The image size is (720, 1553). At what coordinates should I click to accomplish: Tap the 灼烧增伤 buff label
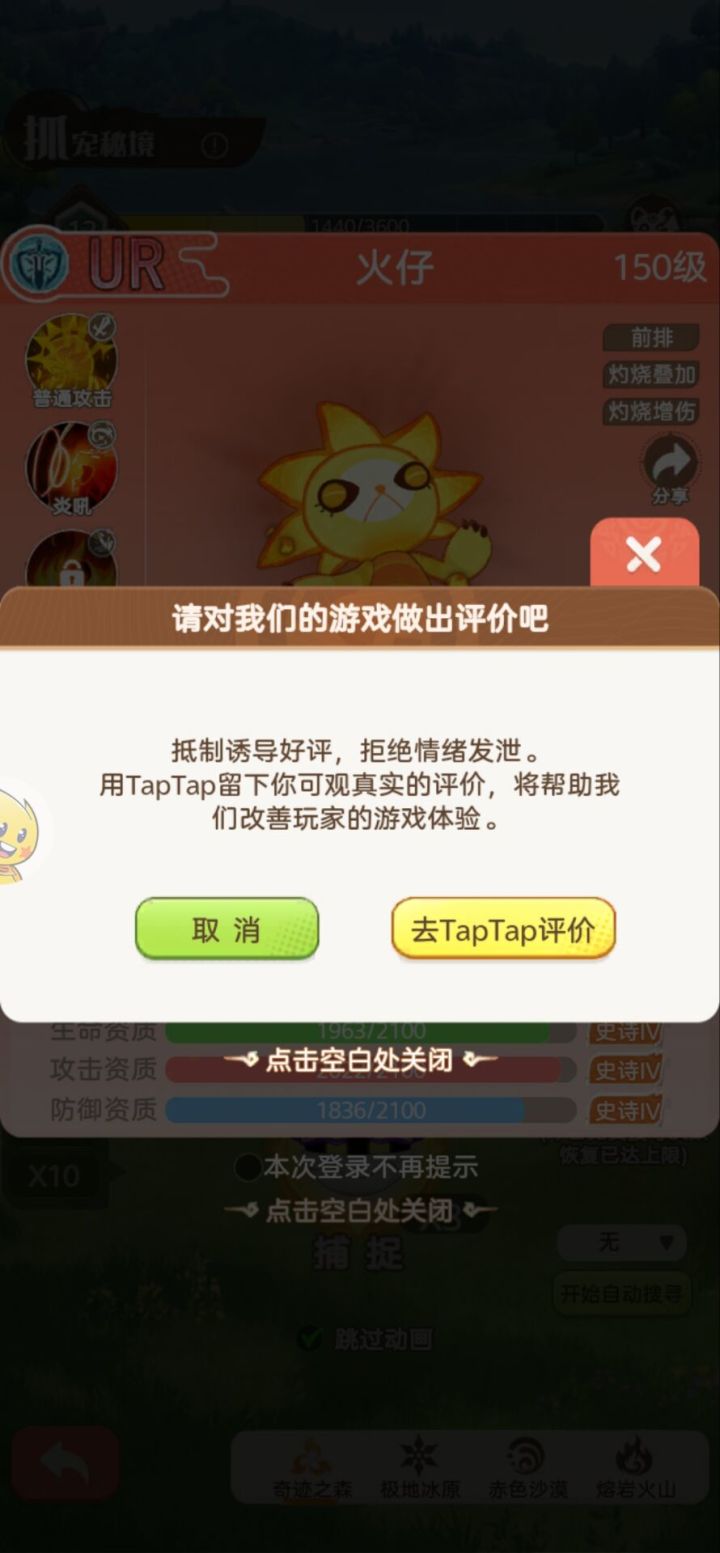coord(651,412)
